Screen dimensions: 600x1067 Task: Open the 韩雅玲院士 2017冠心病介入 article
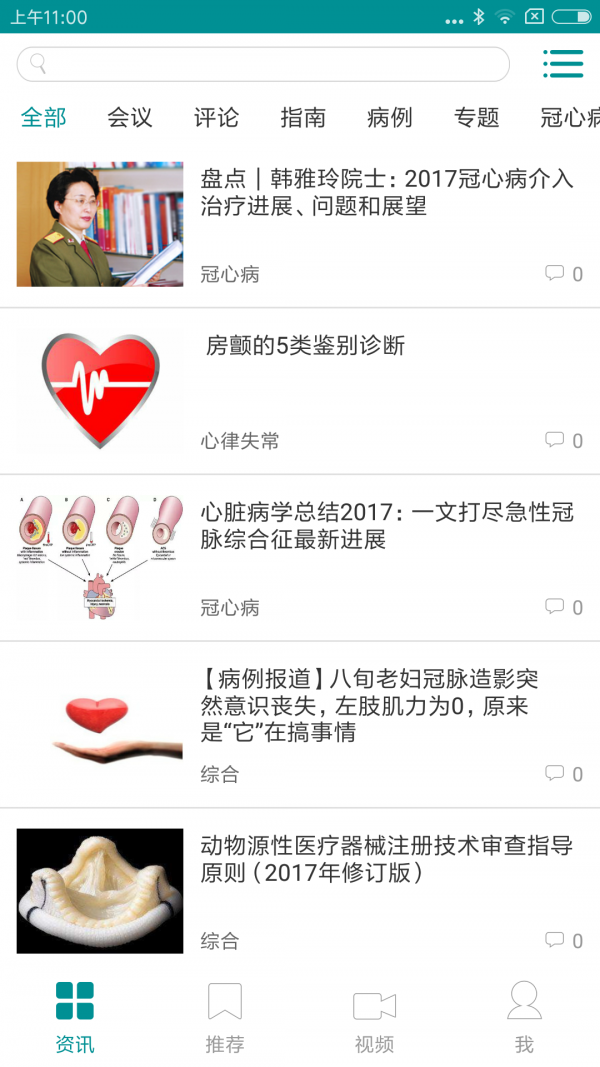(387, 192)
